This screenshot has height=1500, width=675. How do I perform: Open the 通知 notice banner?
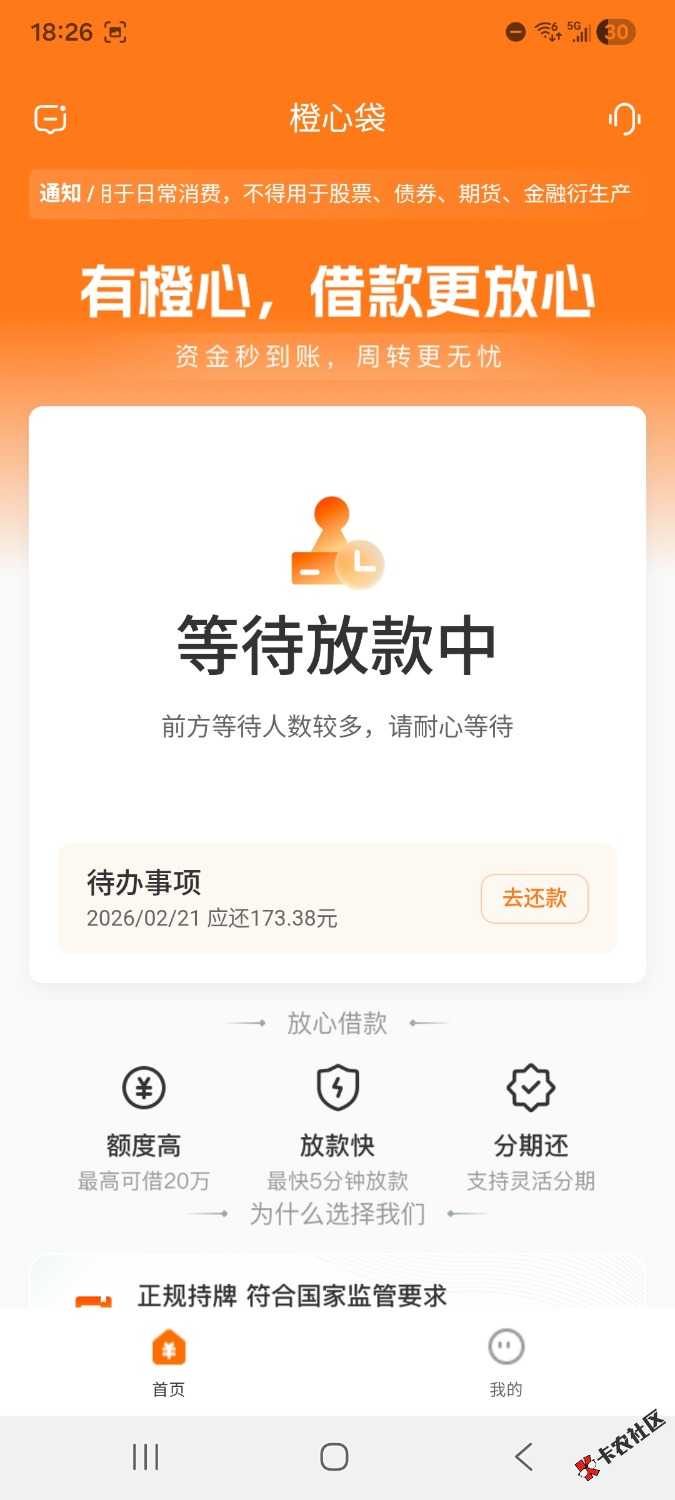pyautogui.click(x=337, y=193)
